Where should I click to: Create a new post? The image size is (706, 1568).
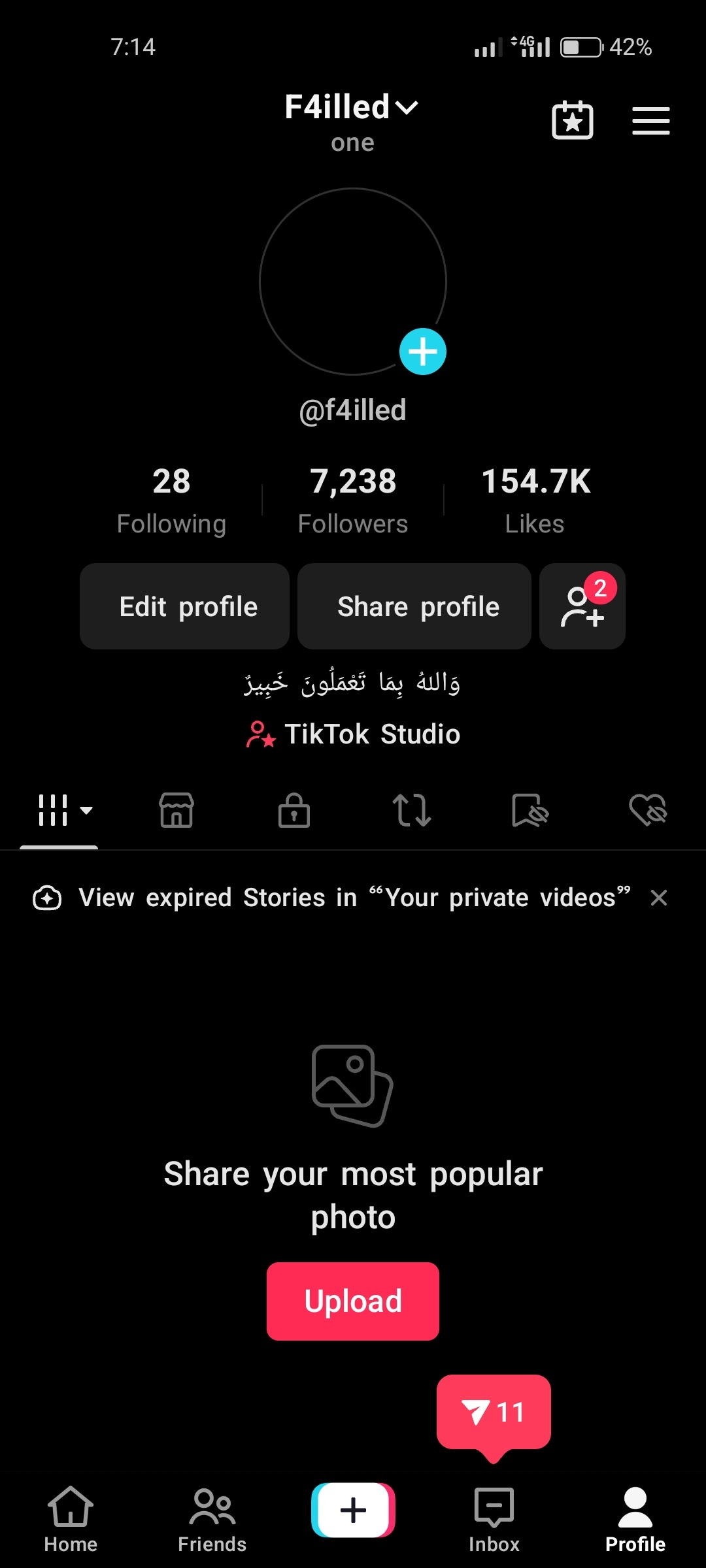353,1511
